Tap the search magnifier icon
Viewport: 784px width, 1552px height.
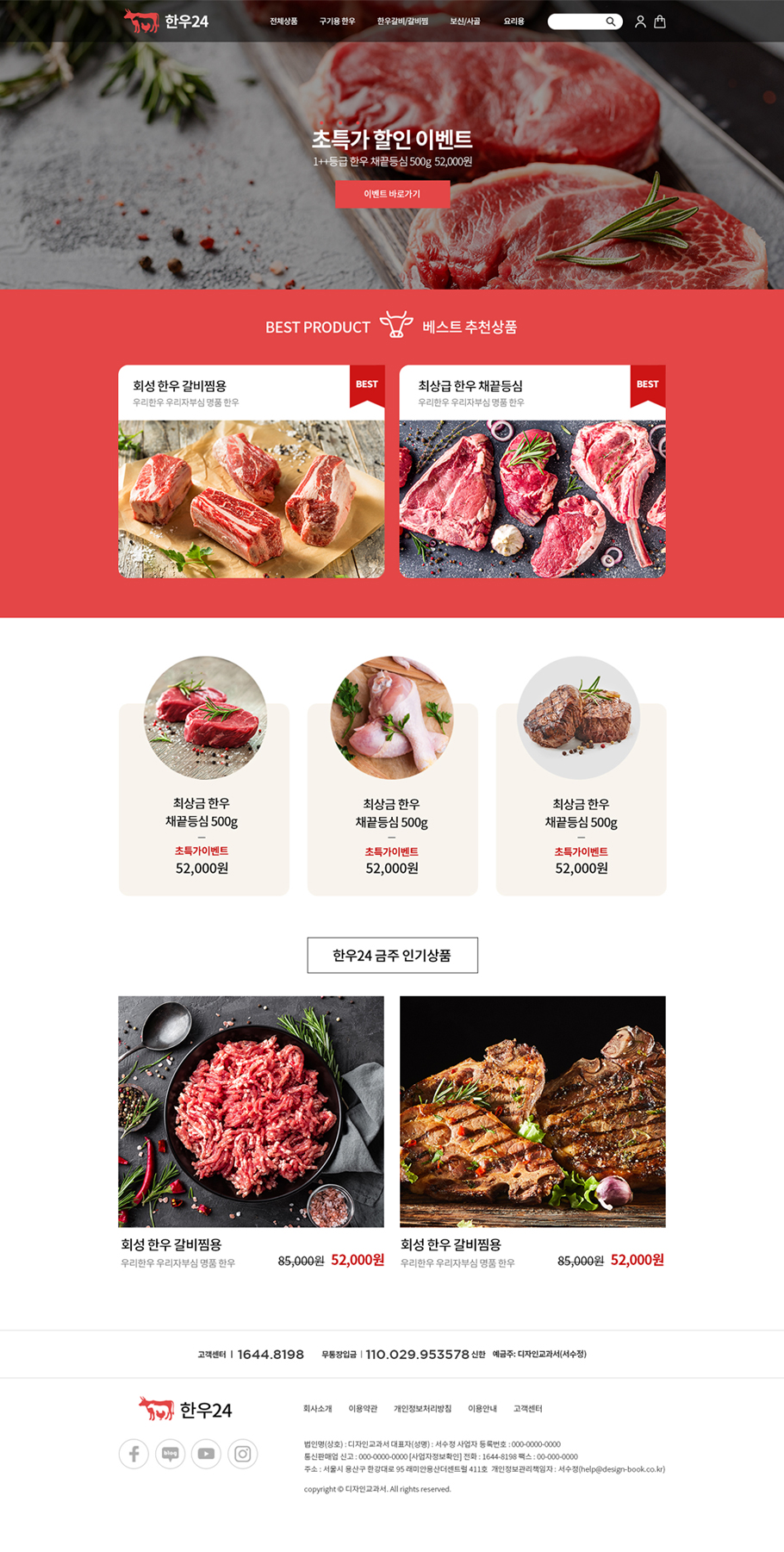click(610, 22)
